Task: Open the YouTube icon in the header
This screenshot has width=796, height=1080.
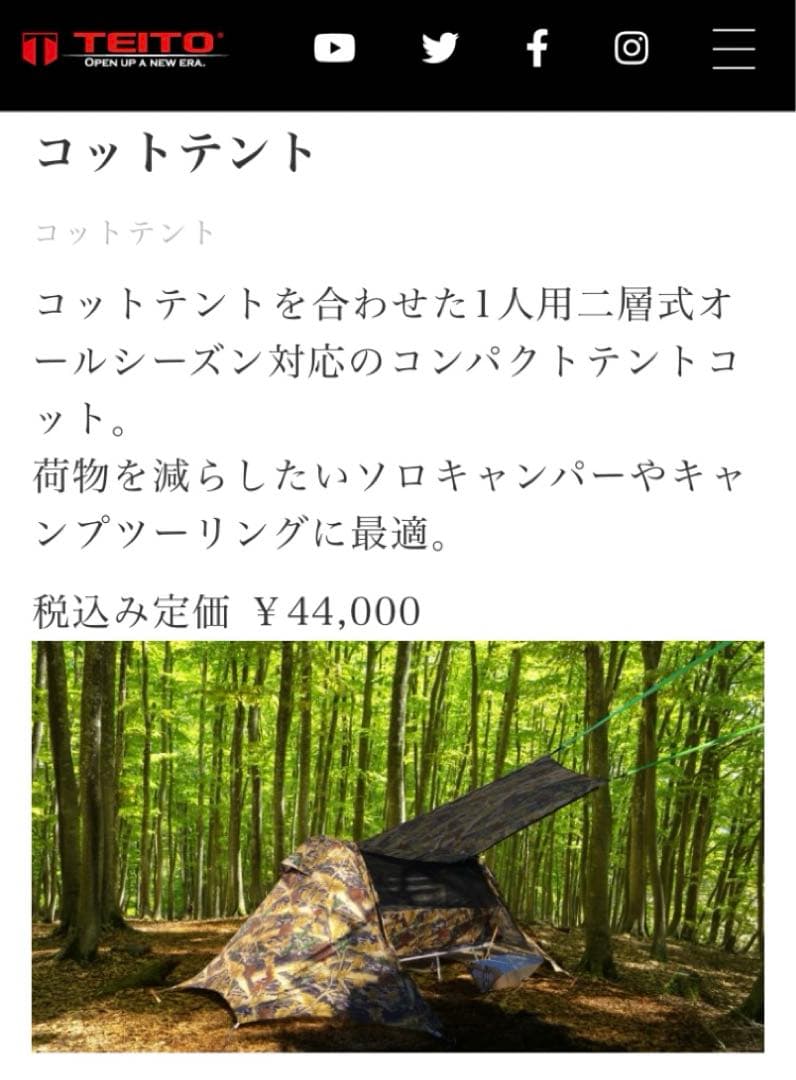Action: click(335, 47)
